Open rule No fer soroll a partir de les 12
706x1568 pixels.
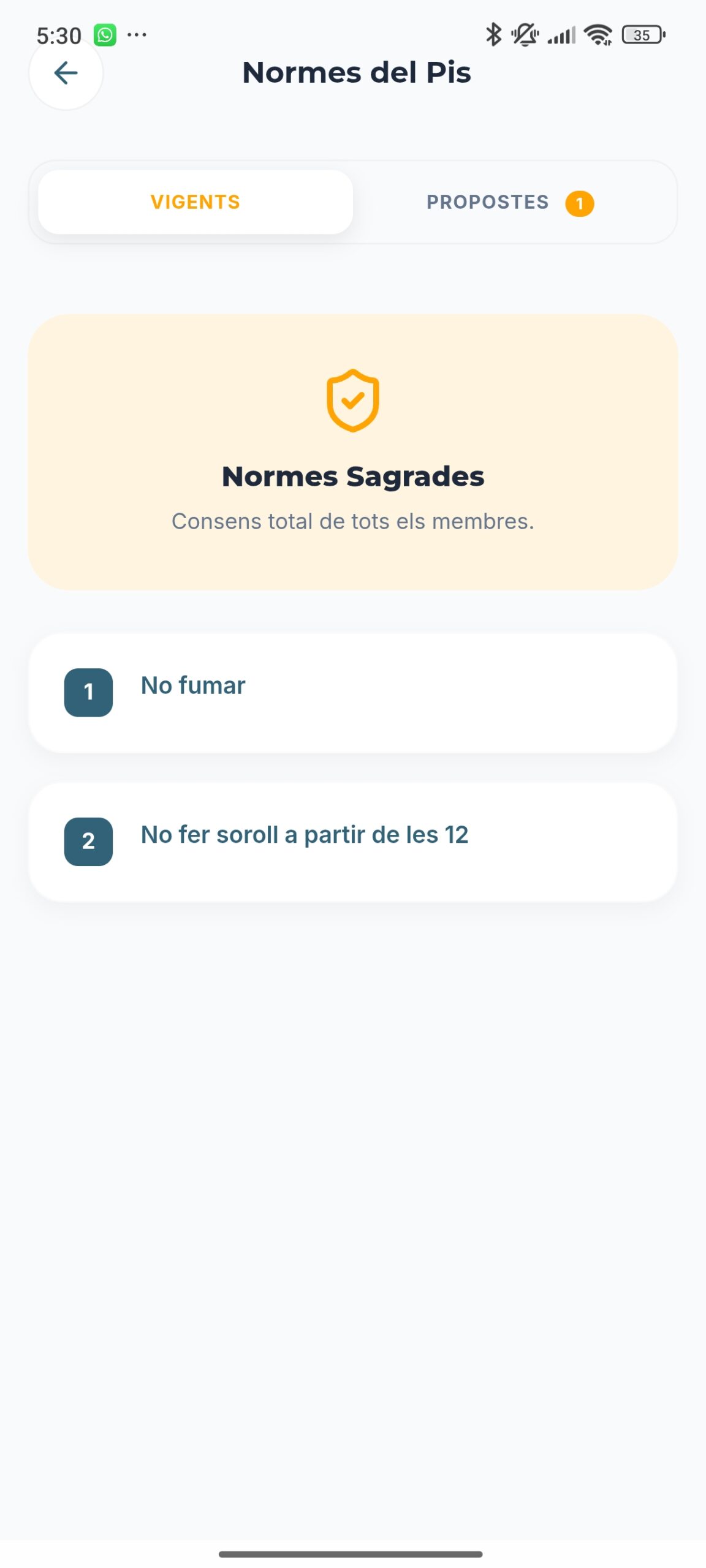click(352, 842)
